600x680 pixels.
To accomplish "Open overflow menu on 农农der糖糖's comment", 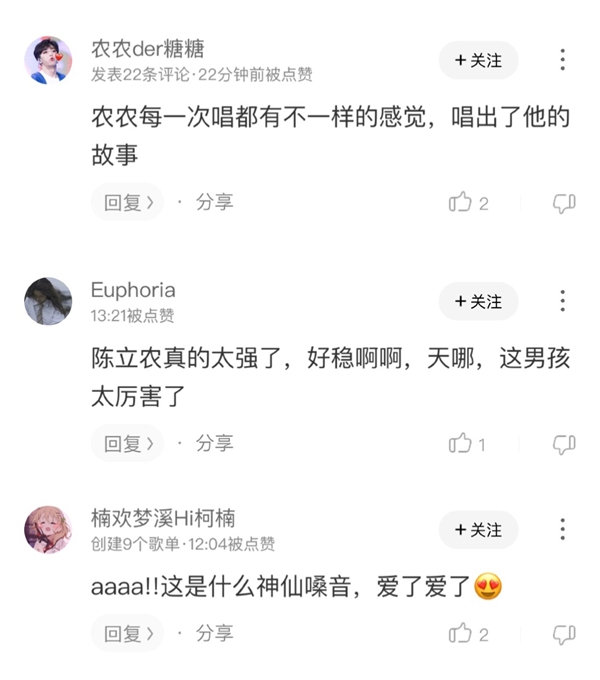I will [563, 60].
